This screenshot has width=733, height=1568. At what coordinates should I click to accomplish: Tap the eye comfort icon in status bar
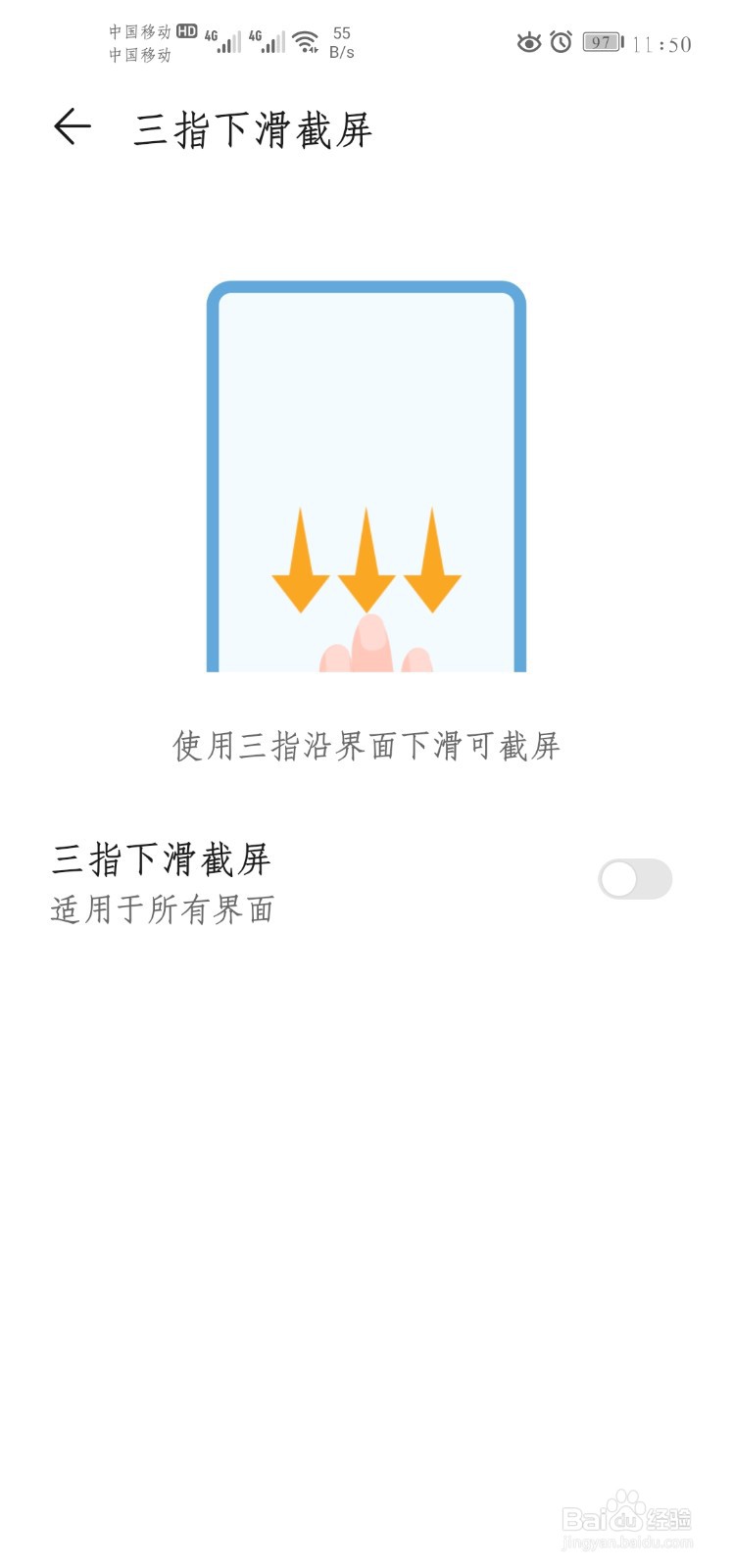[x=530, y=41]
